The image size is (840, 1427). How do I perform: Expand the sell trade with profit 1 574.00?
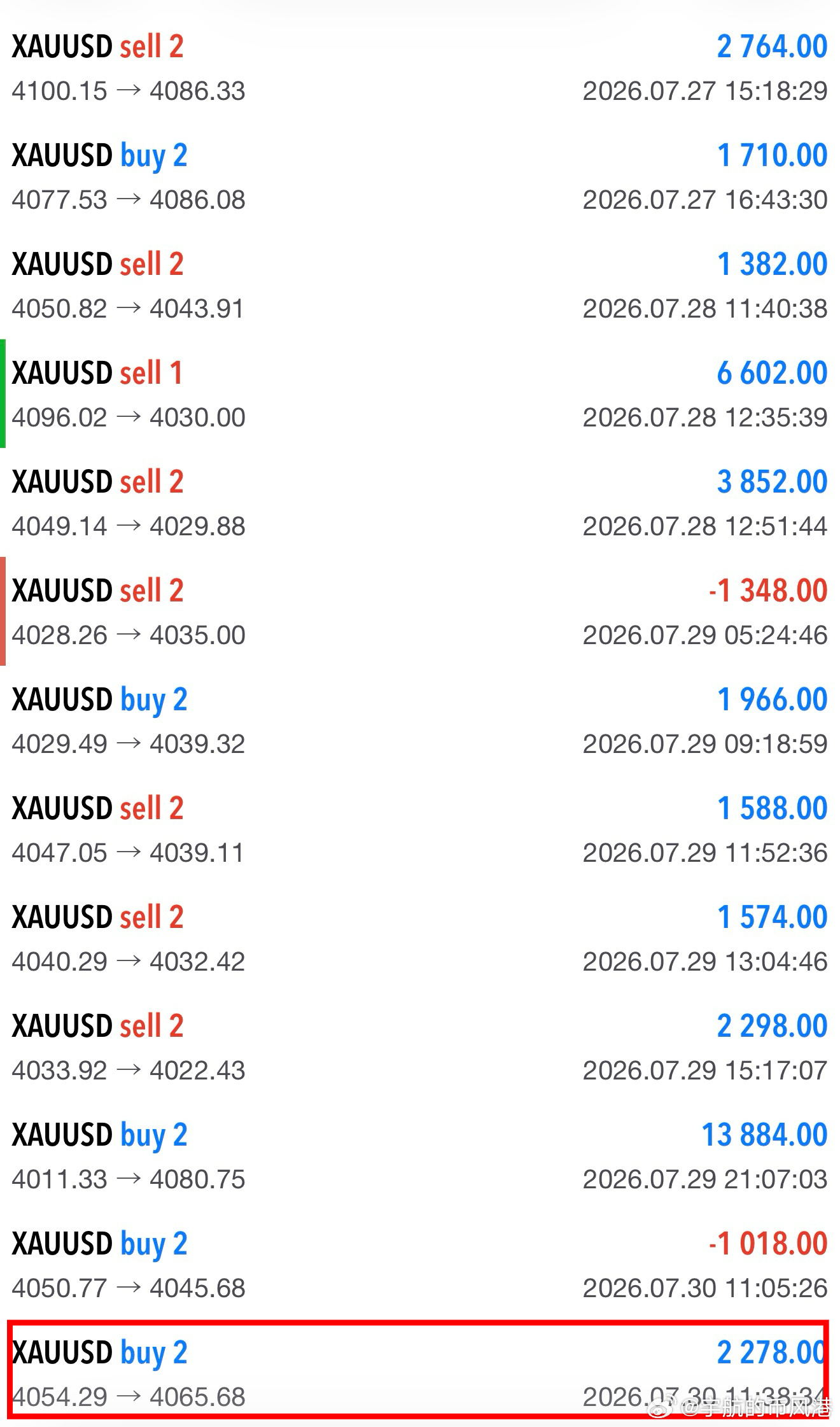(x=420, y=938)
